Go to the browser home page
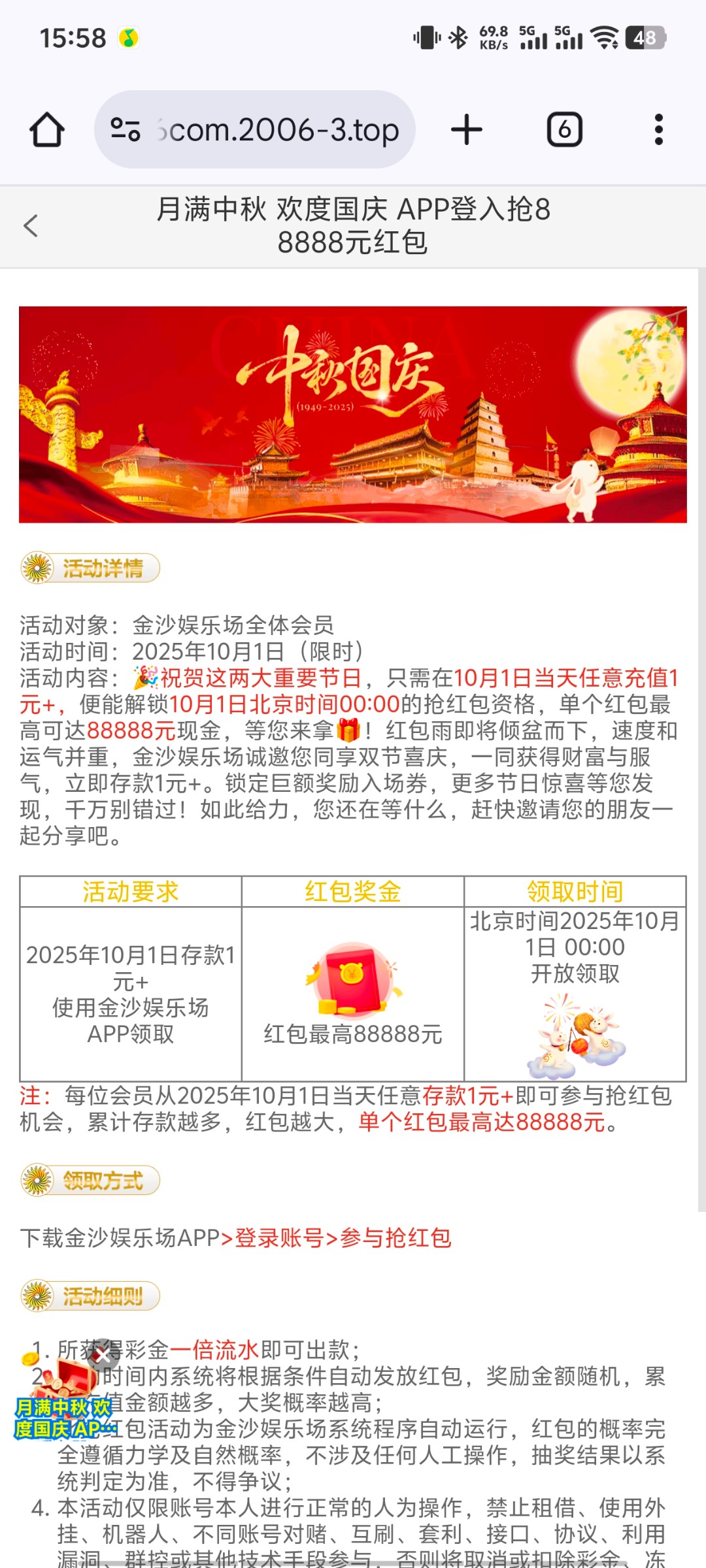Viewport: 706px width, 1568px height. click(47, 129)
